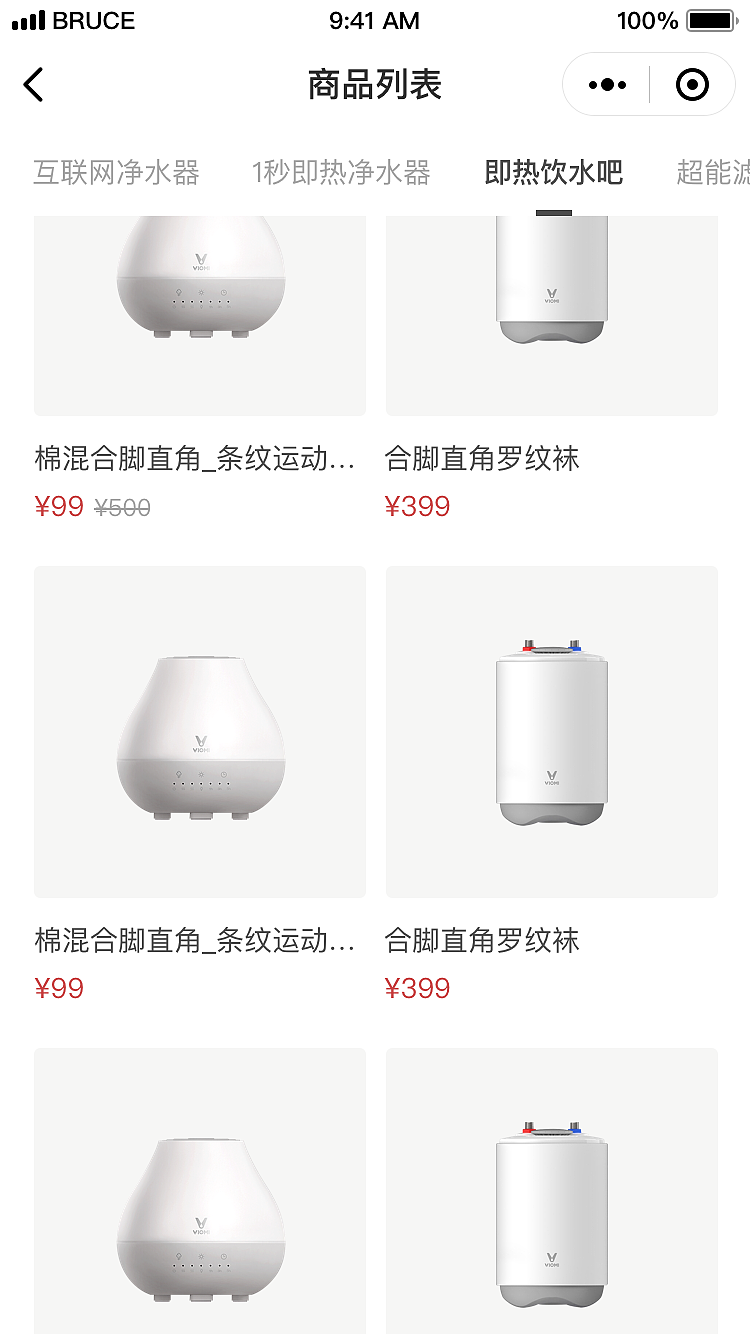The height and width of the screenshot is (1334, 750).
Task: Tap the mini-program close capsule circle icon
Action: click(x=693, y=84)
